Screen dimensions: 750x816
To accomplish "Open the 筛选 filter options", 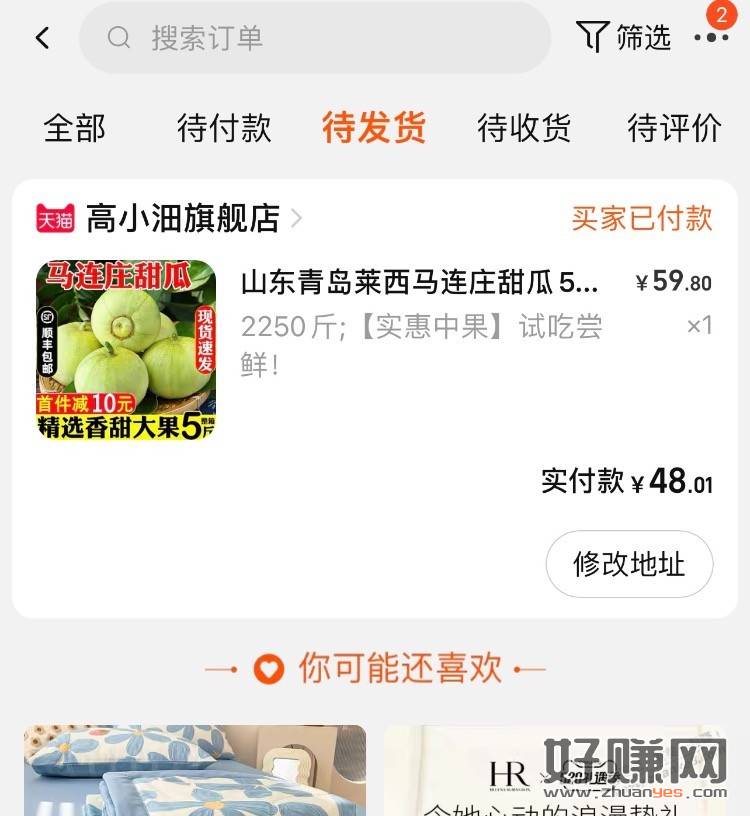I will click(x=624, y=38).
